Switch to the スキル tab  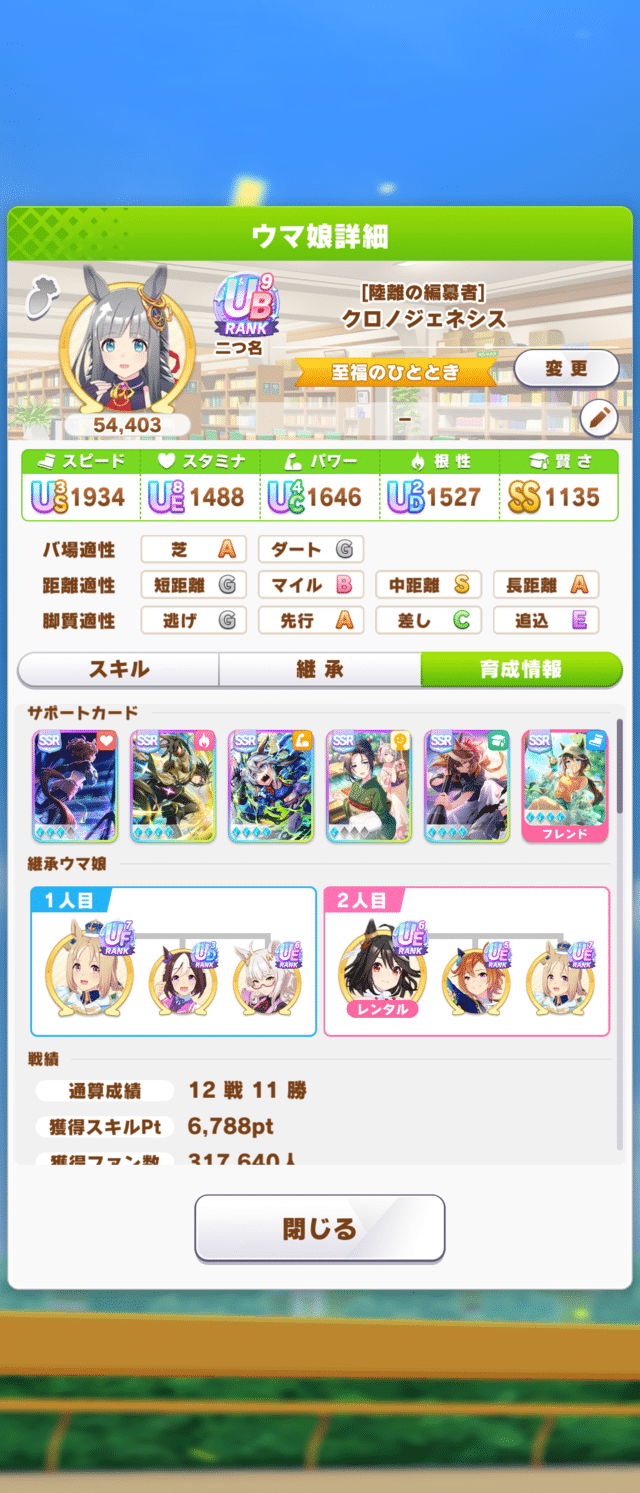(x=118, y=669)
